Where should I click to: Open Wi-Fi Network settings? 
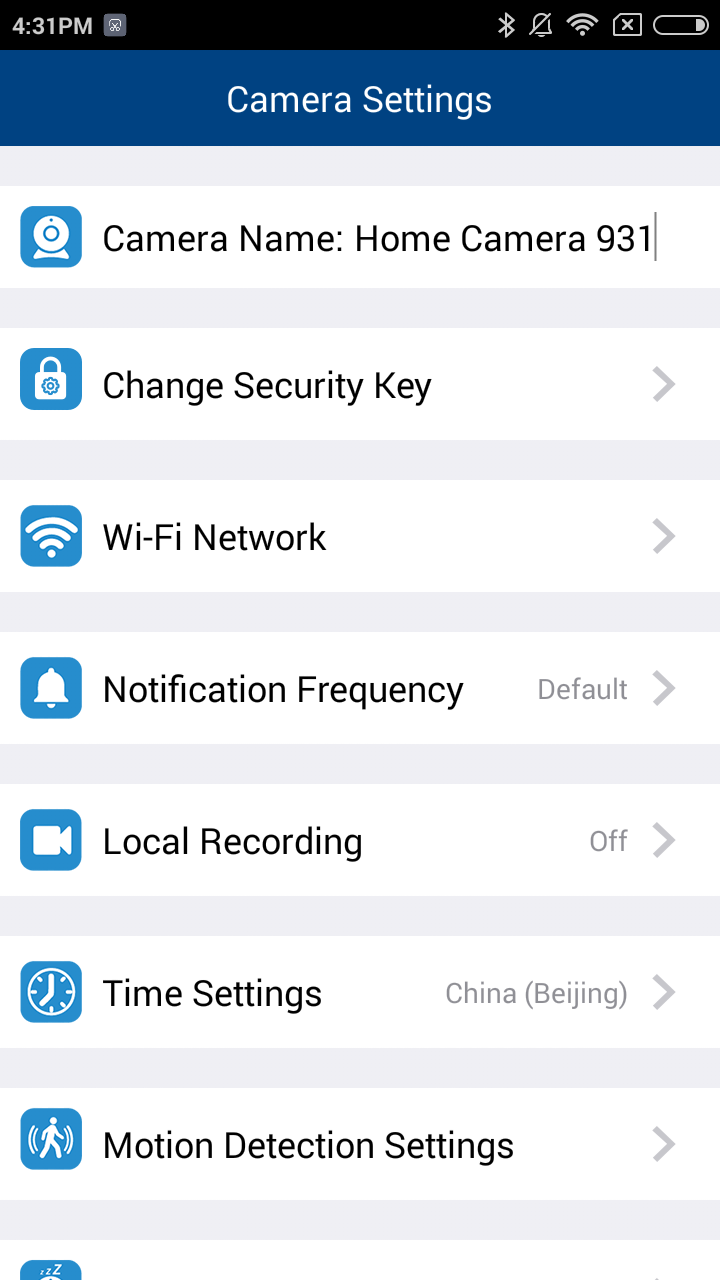pos(360,537)
